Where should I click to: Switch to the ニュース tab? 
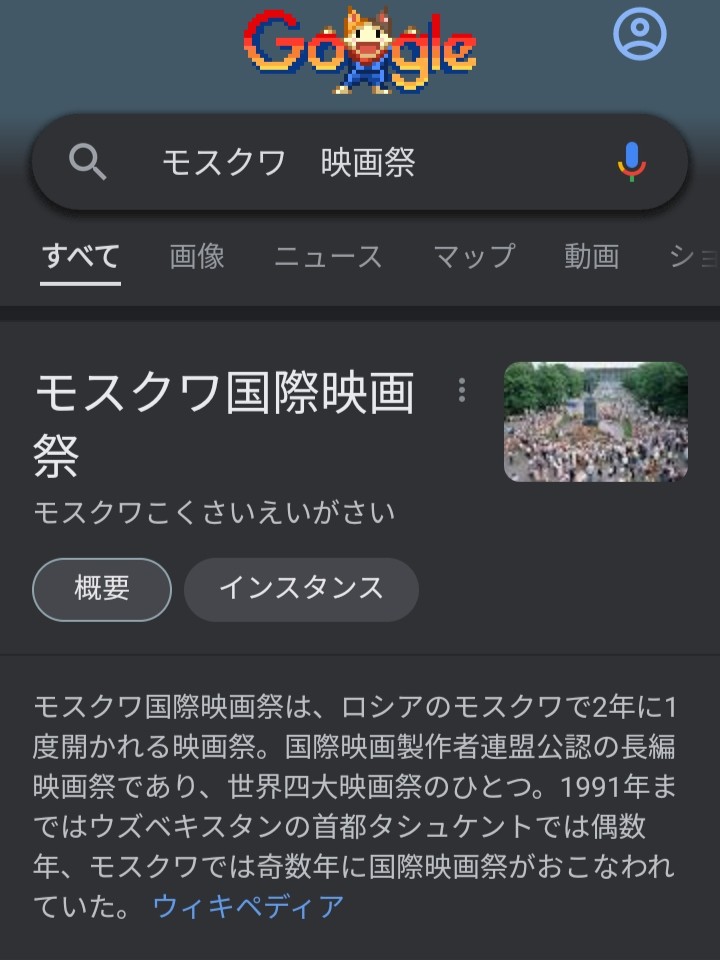328,257
